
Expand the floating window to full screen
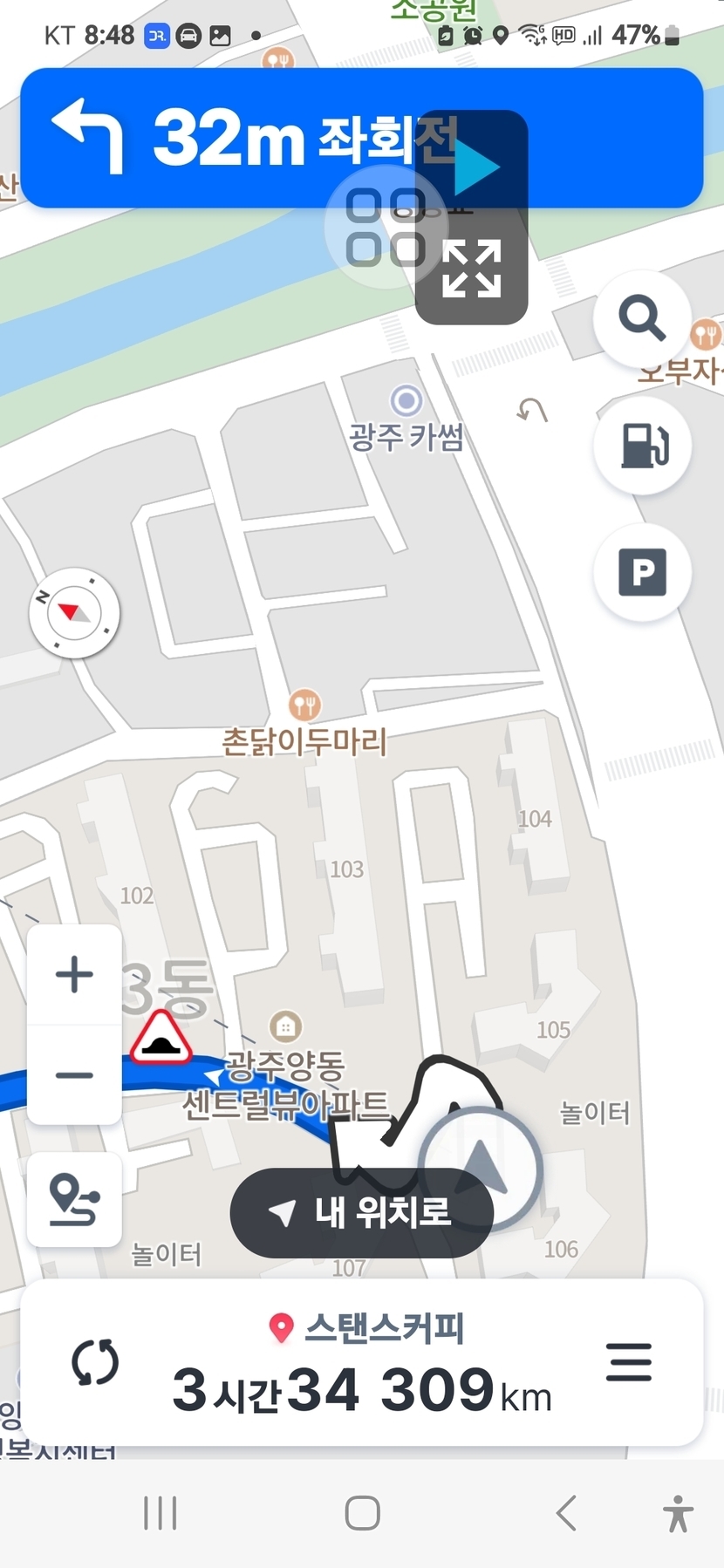click(472, 269)
